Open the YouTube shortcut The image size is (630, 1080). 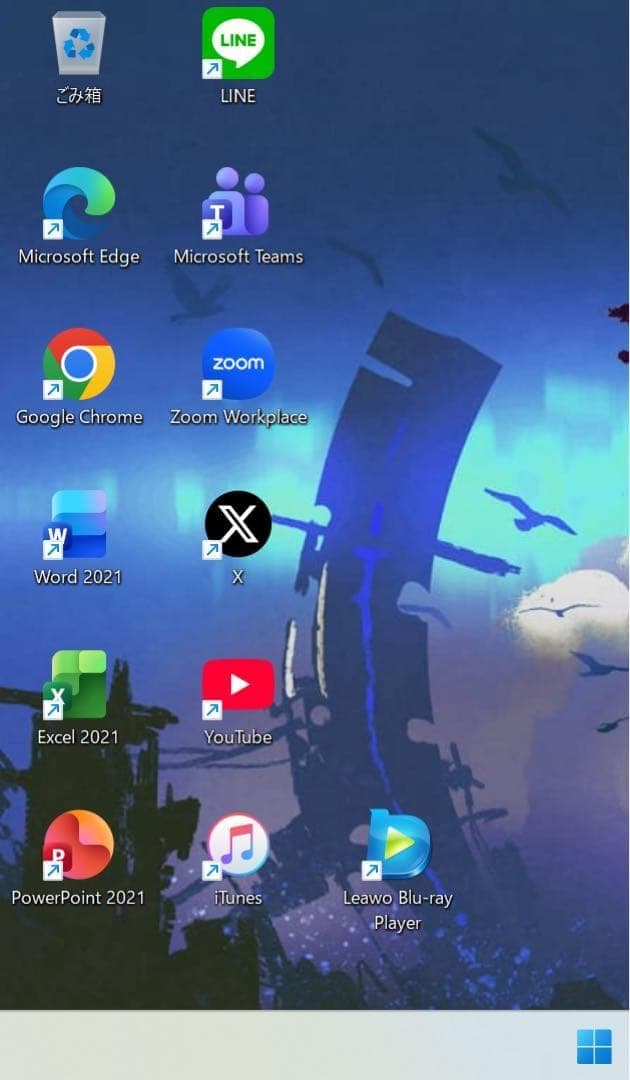tap(238, 685)
